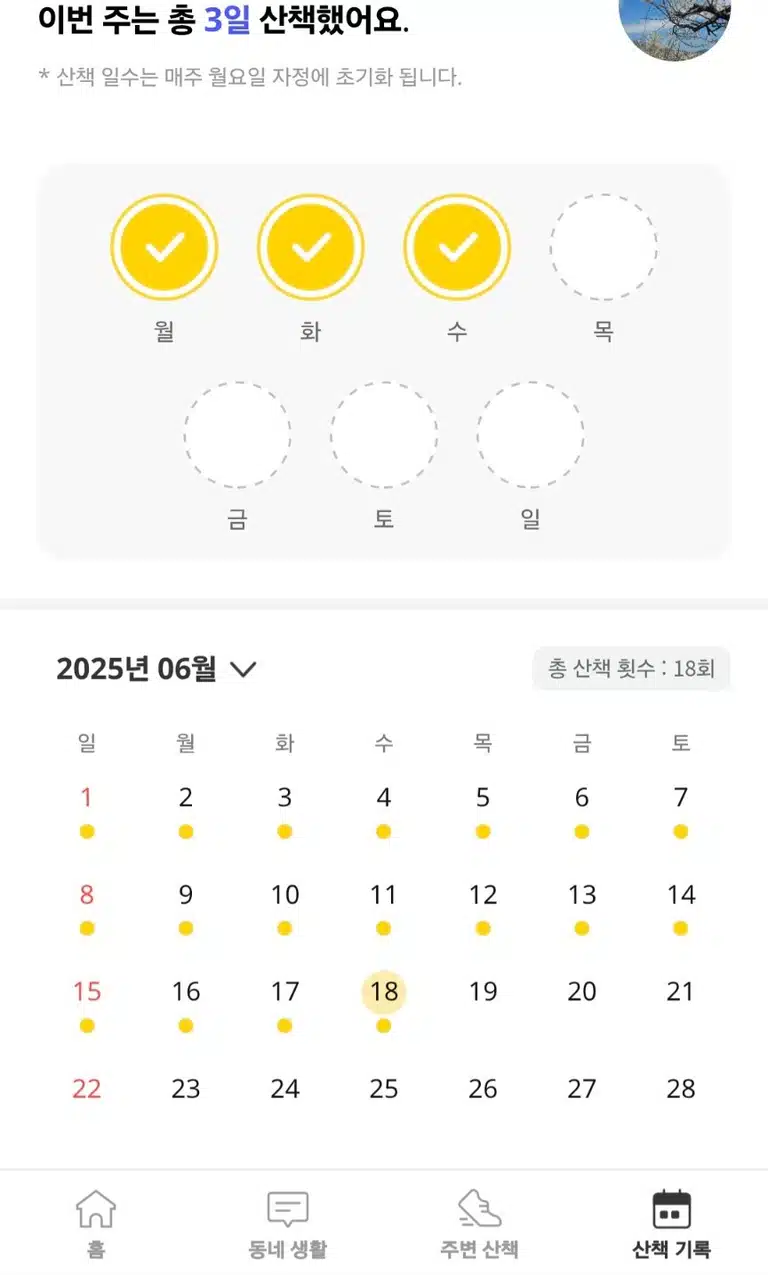This screenshot has width=768, height=1275.
Task: Open the 2025년 06월 month dropdown
Action: click(x=157, y=669)
